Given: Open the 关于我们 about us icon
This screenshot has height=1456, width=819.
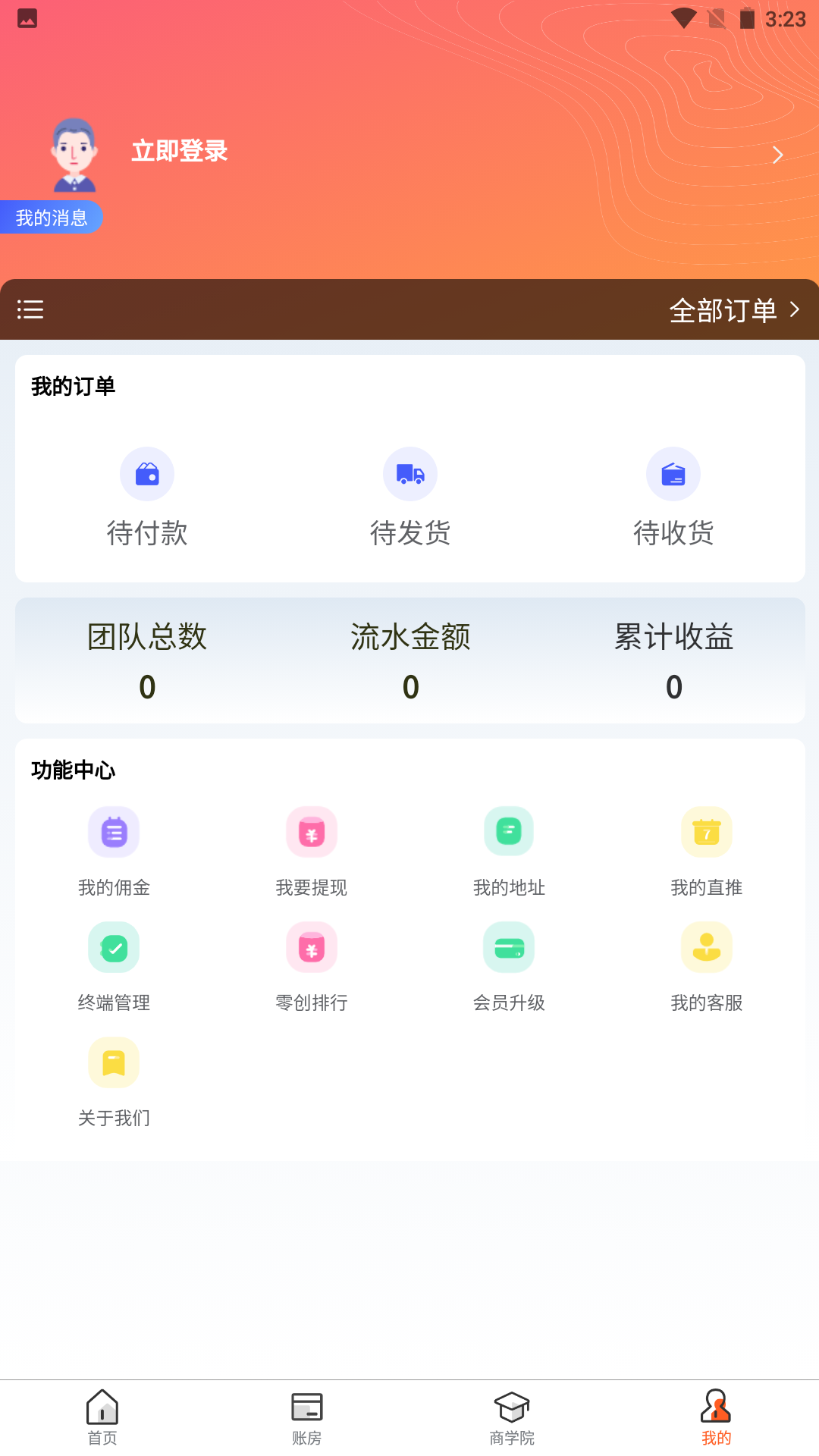Looking at the screenshot, I should [114, 1062].
